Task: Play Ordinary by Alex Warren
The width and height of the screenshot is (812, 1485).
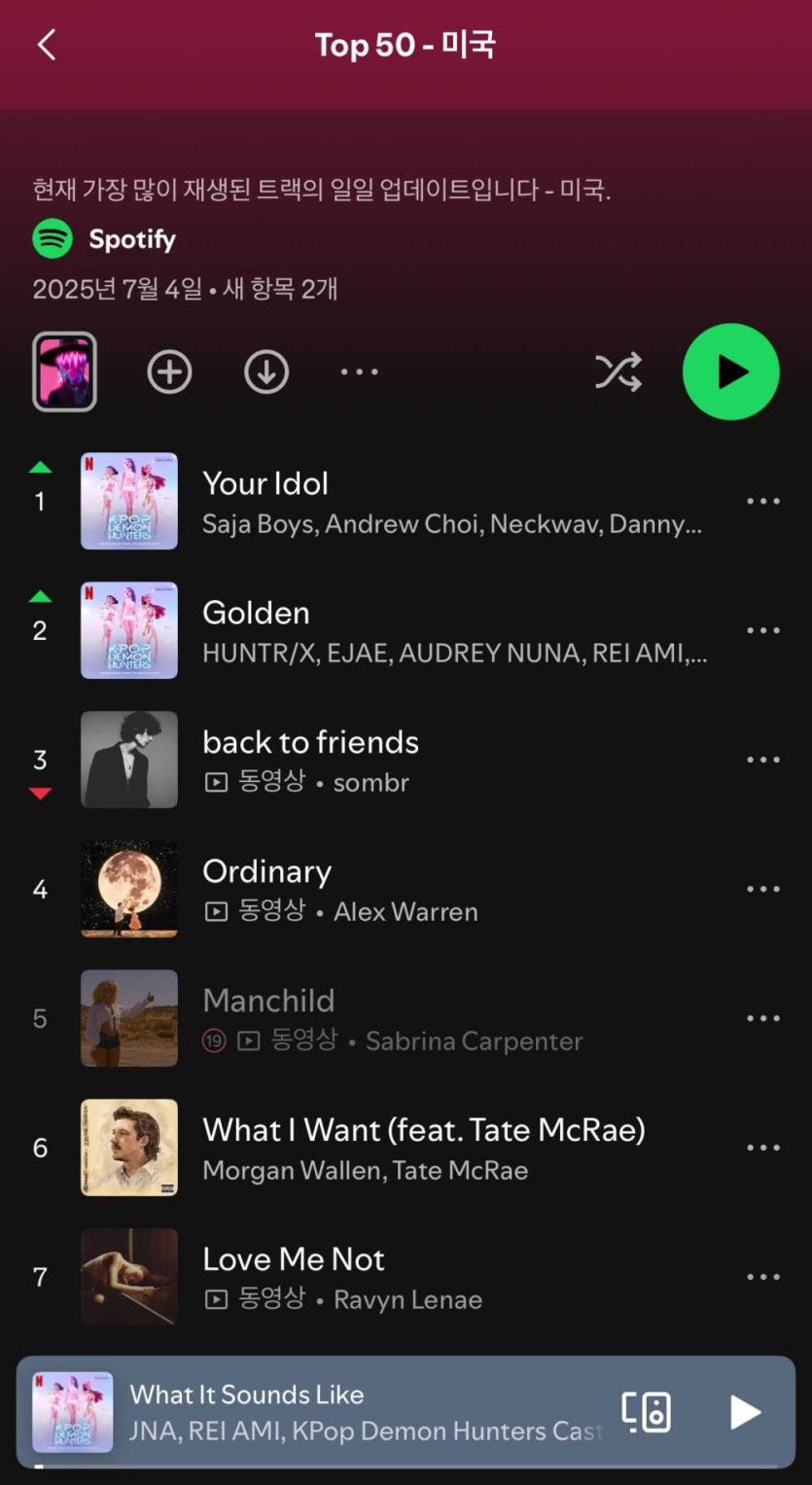Action: (x=389, y=889)
